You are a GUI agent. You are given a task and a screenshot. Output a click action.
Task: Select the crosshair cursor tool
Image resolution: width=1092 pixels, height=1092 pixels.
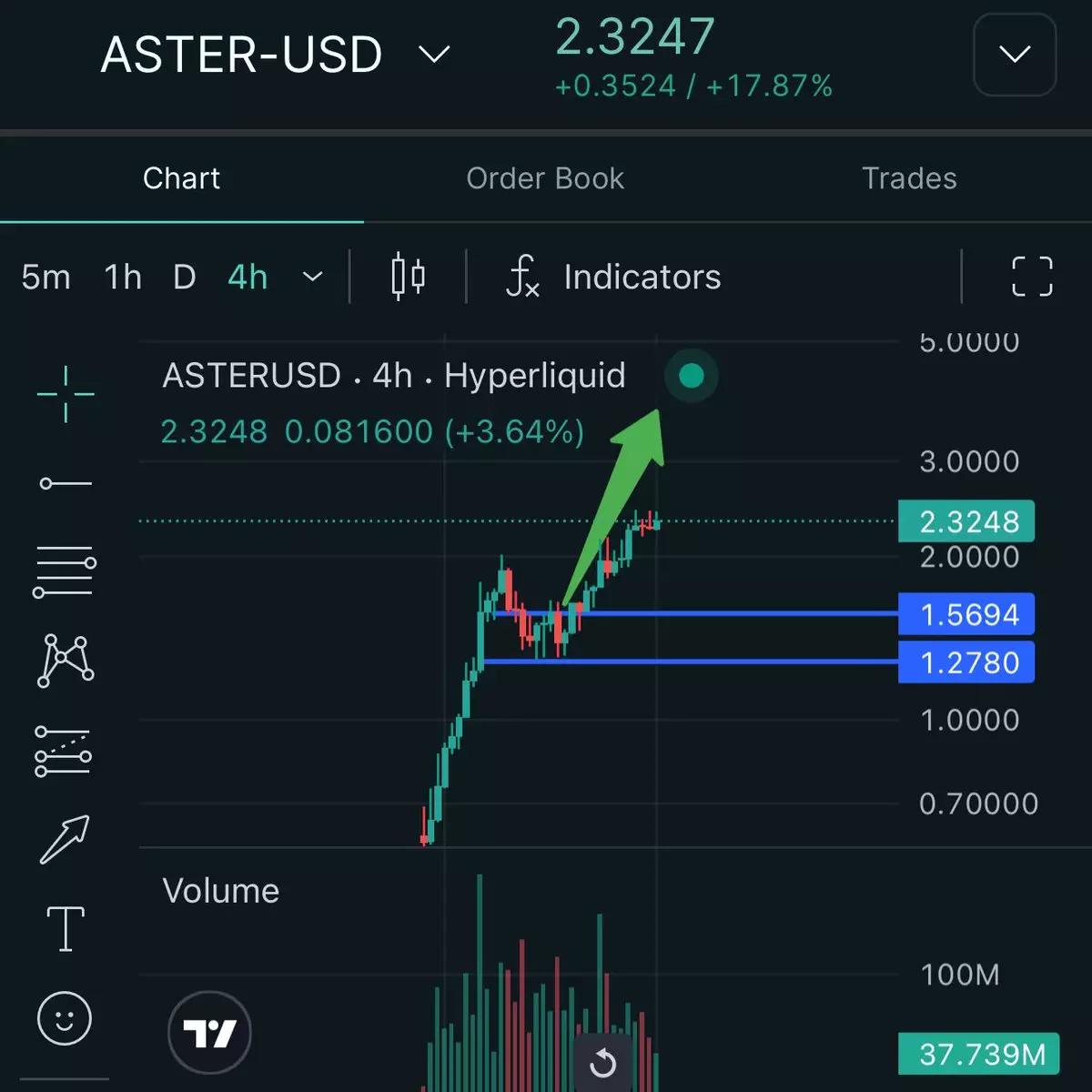click(x=66, y=393)
